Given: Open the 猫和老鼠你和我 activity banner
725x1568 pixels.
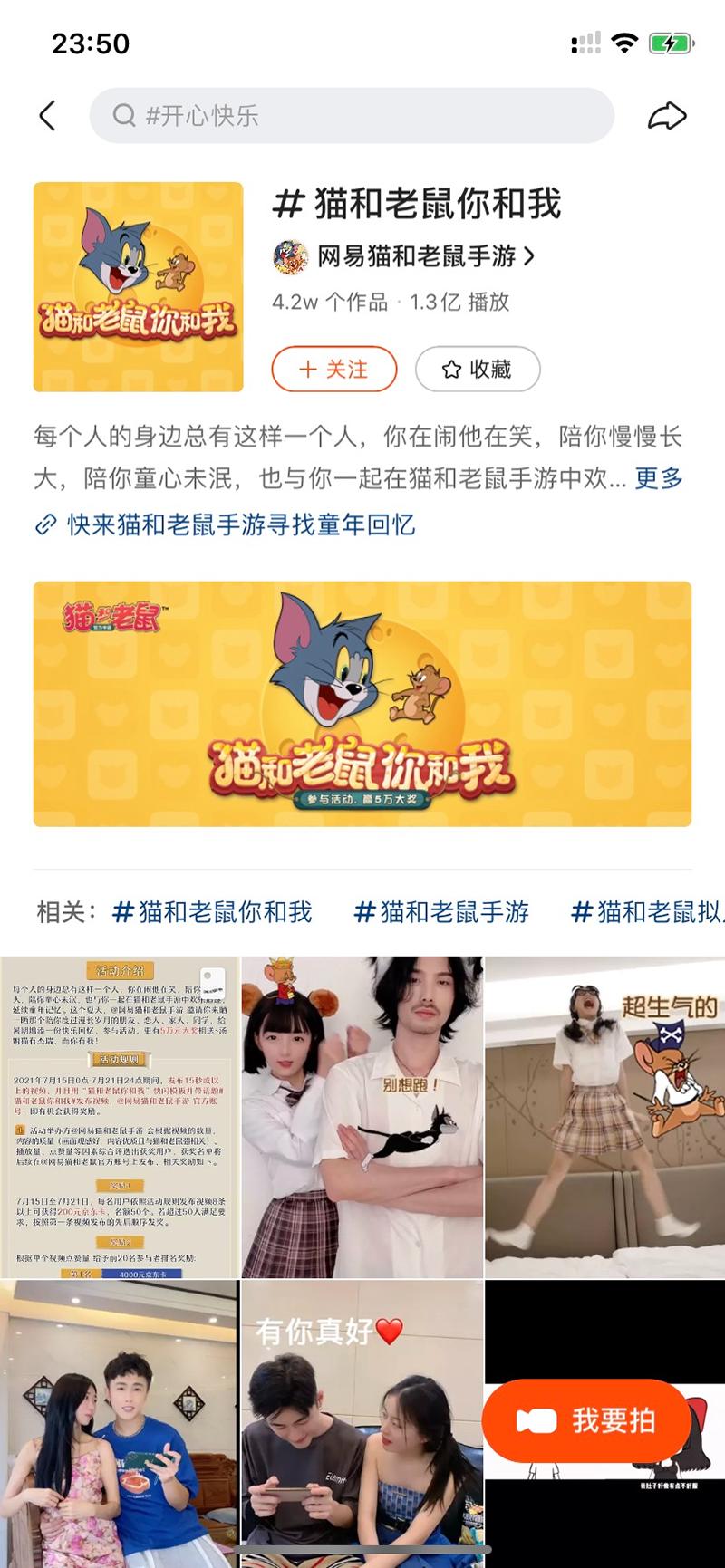Looking at the screenshot, I should pyautogui.click(x=362, y=704).
